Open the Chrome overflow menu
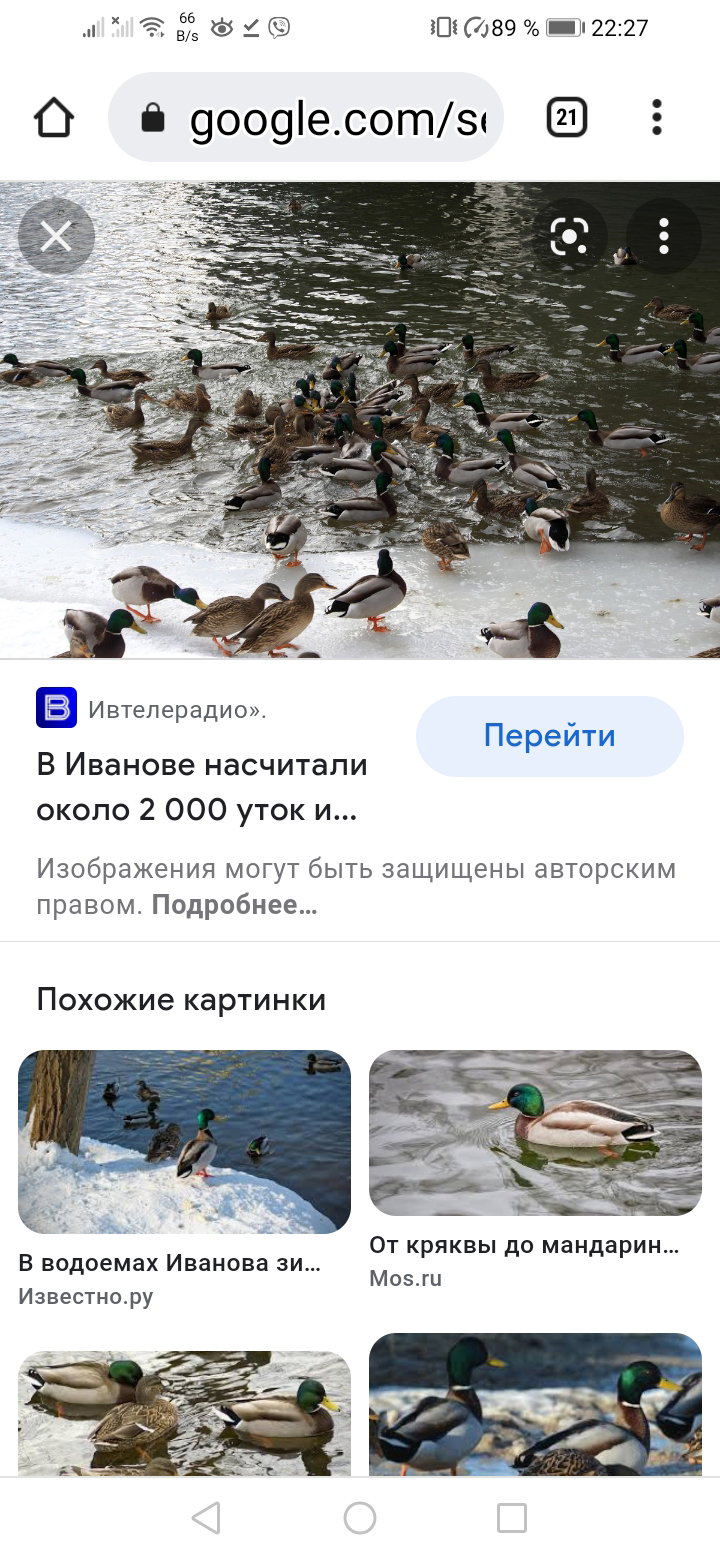Screen dimensions: 720x1560 click(x=656, y=118)
